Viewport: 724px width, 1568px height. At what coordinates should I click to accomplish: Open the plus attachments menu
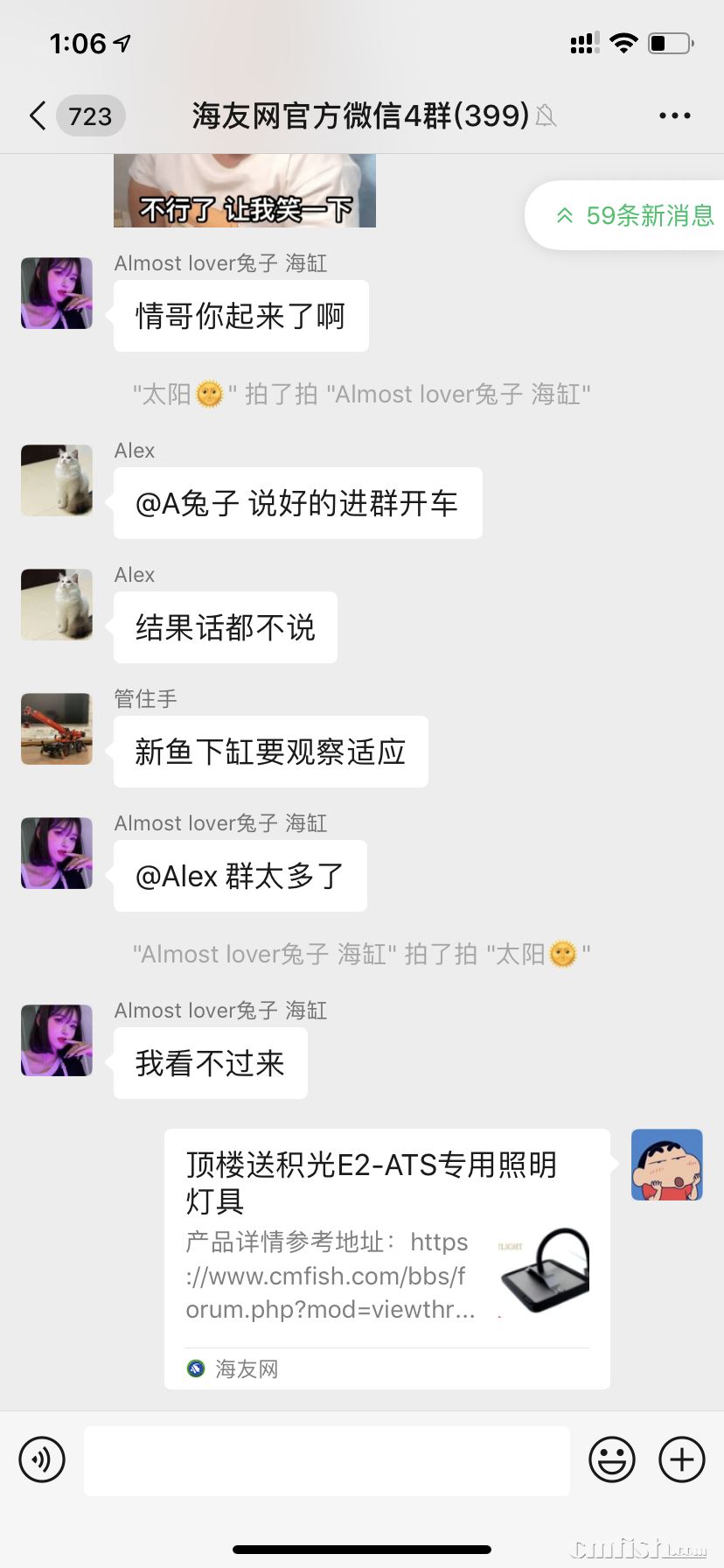681,1459
